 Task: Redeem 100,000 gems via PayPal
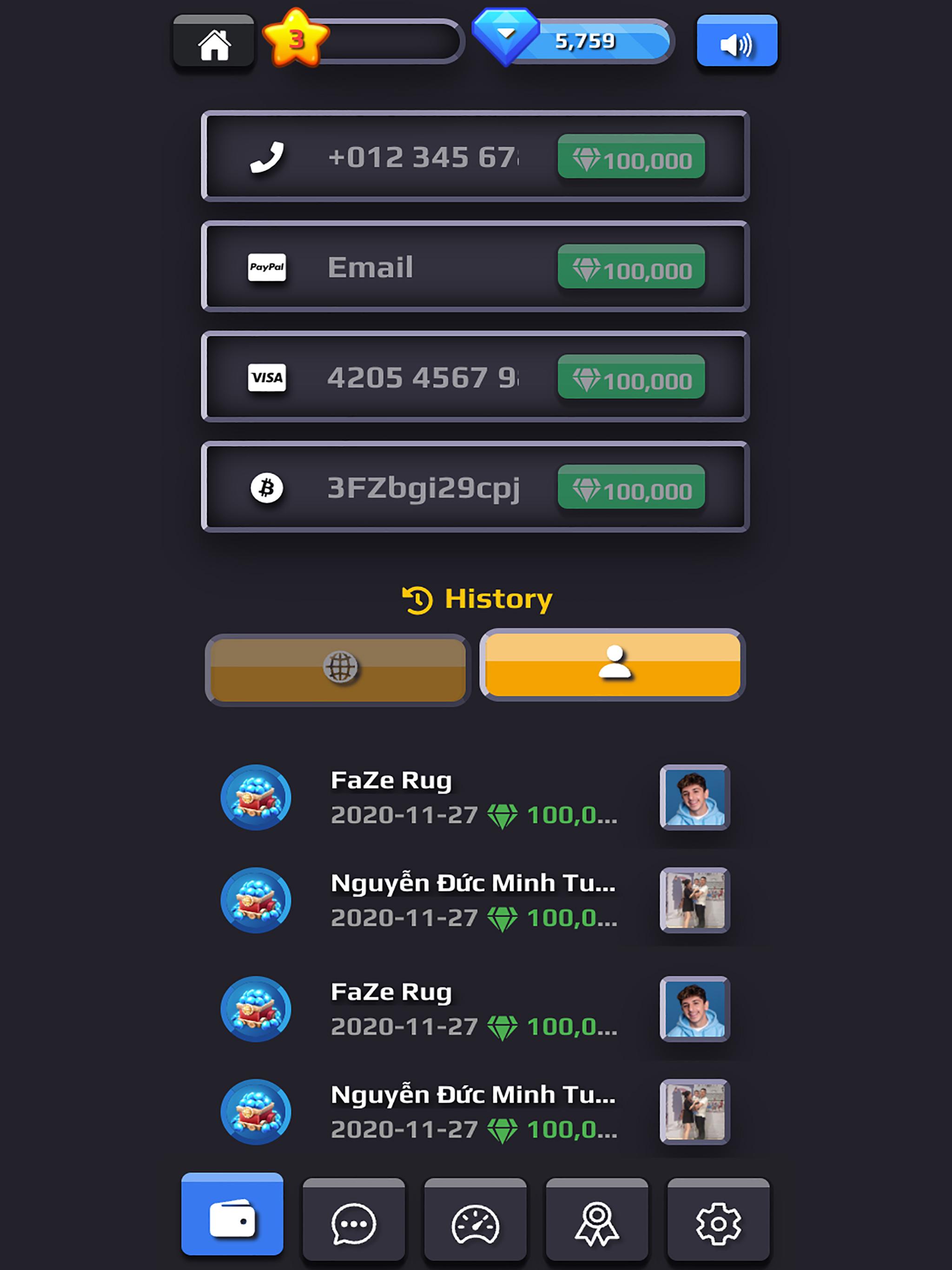631,268
